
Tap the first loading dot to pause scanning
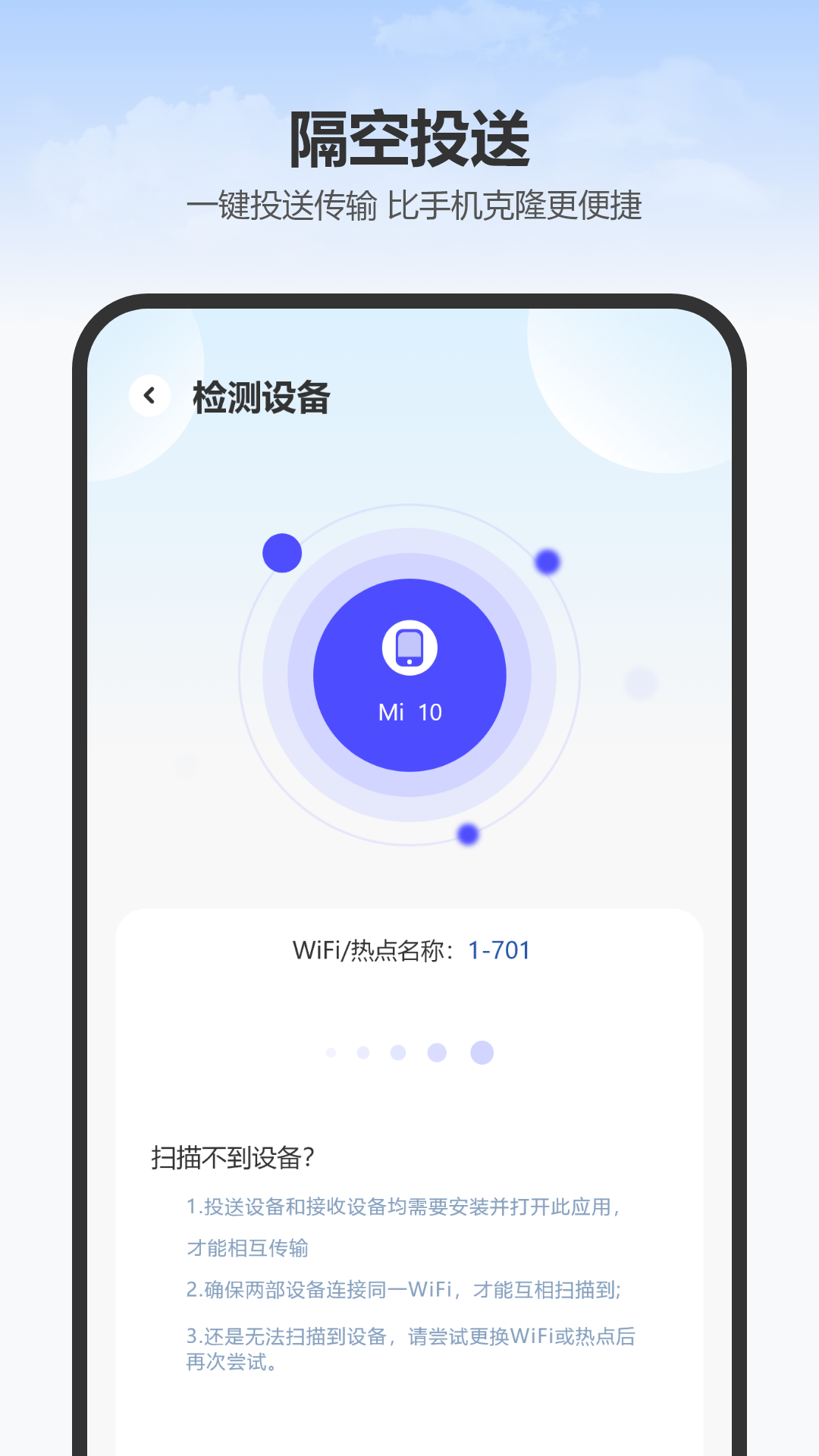[x=331, y=1053]
